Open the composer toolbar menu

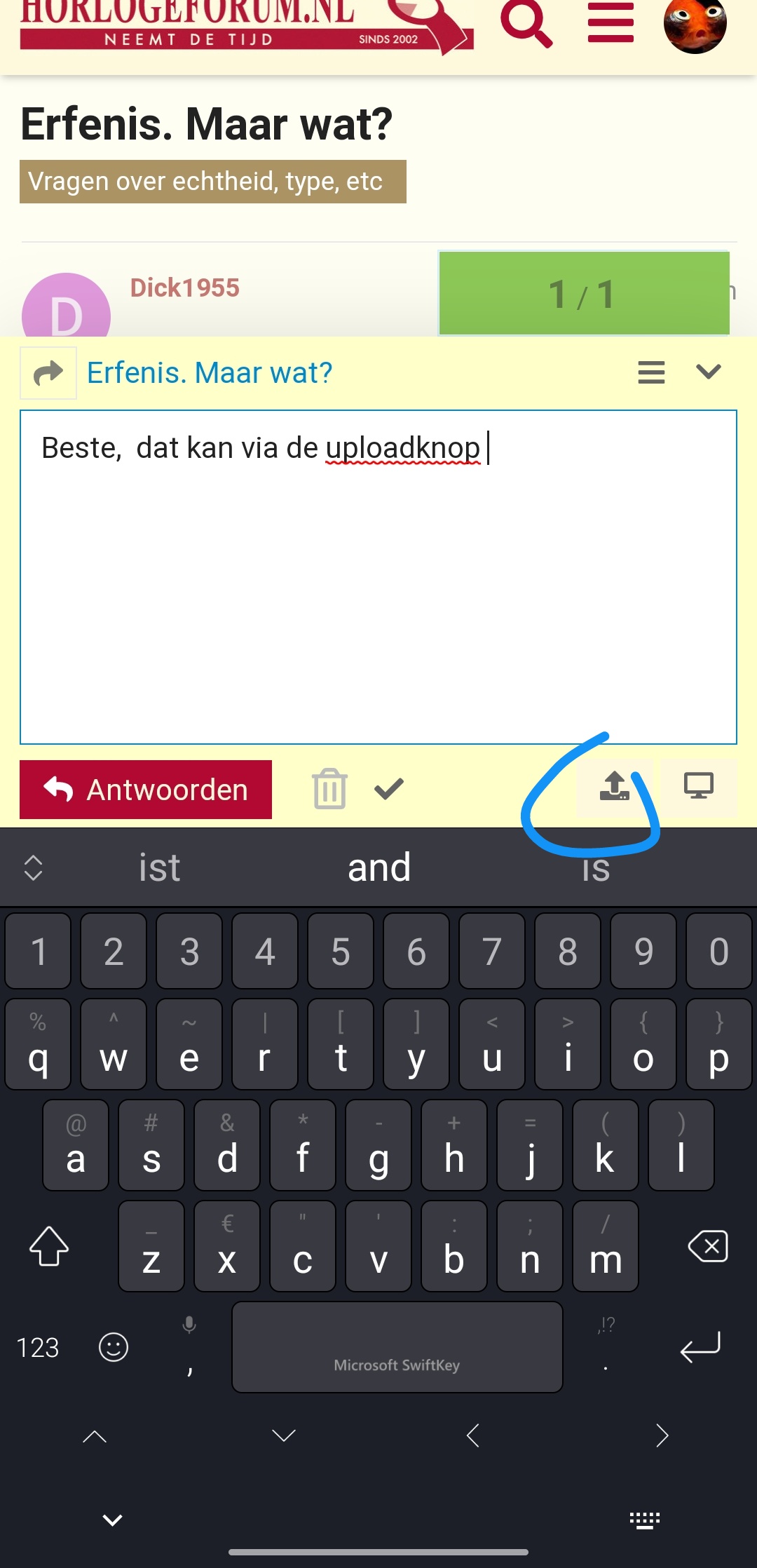(651, 372)
